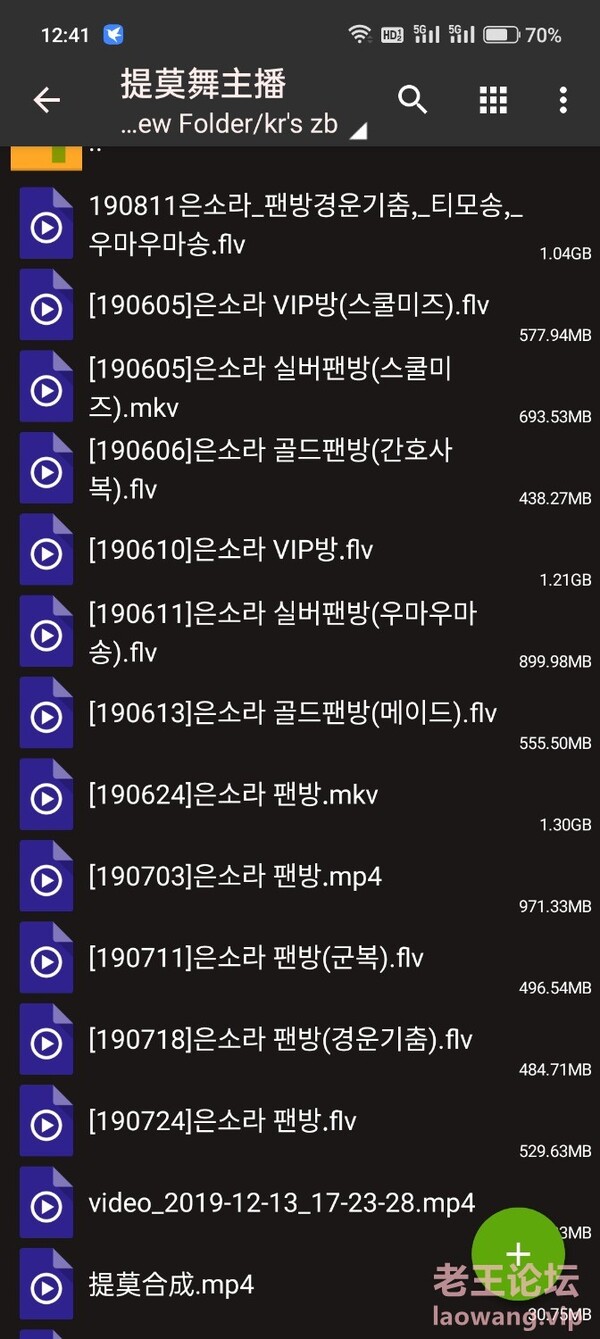Go back with the arrow icon
Screen dimensions: 600x1339
[x=47, y=99]
